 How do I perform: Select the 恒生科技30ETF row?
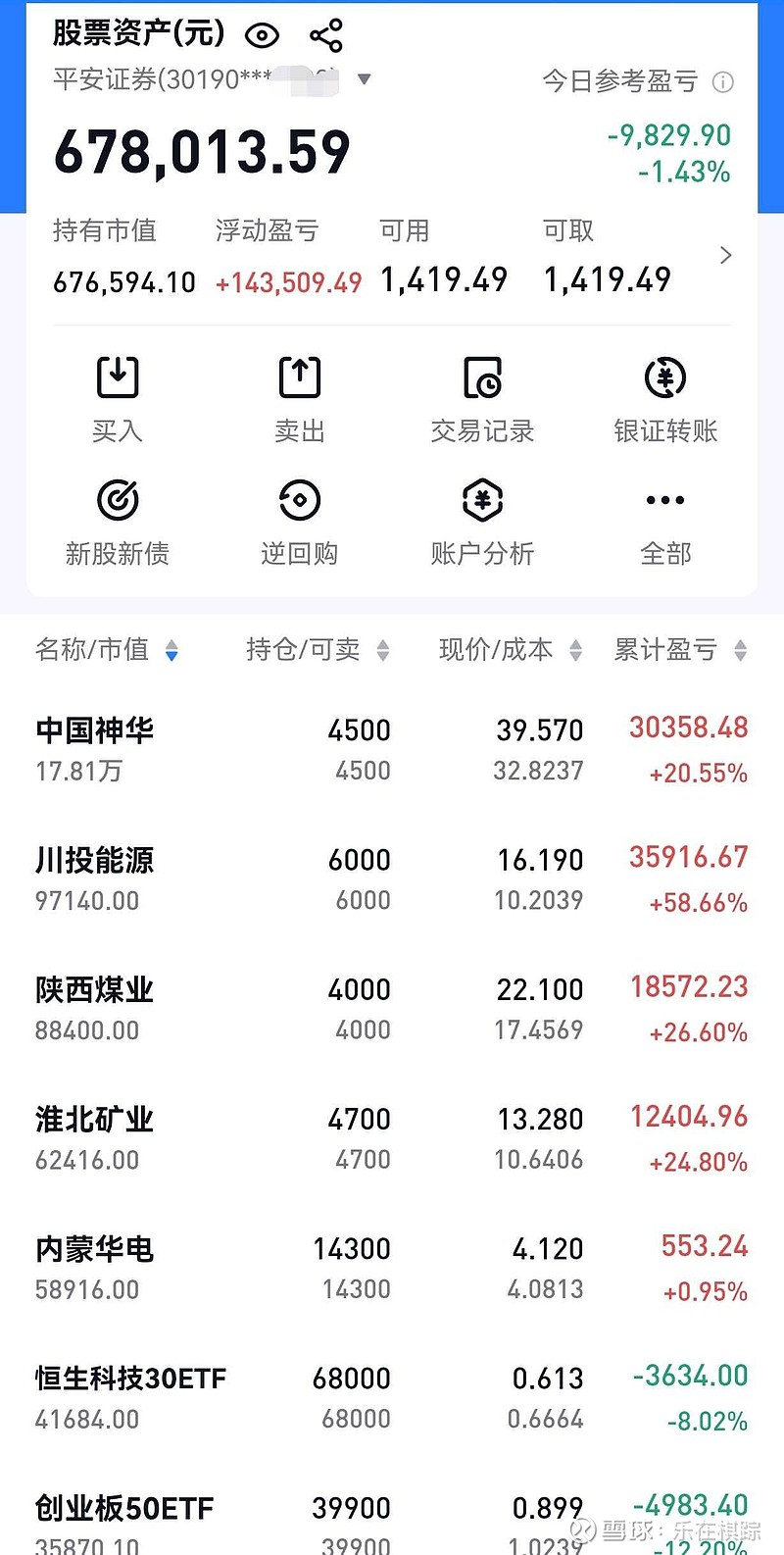(x=294, y=1397)
